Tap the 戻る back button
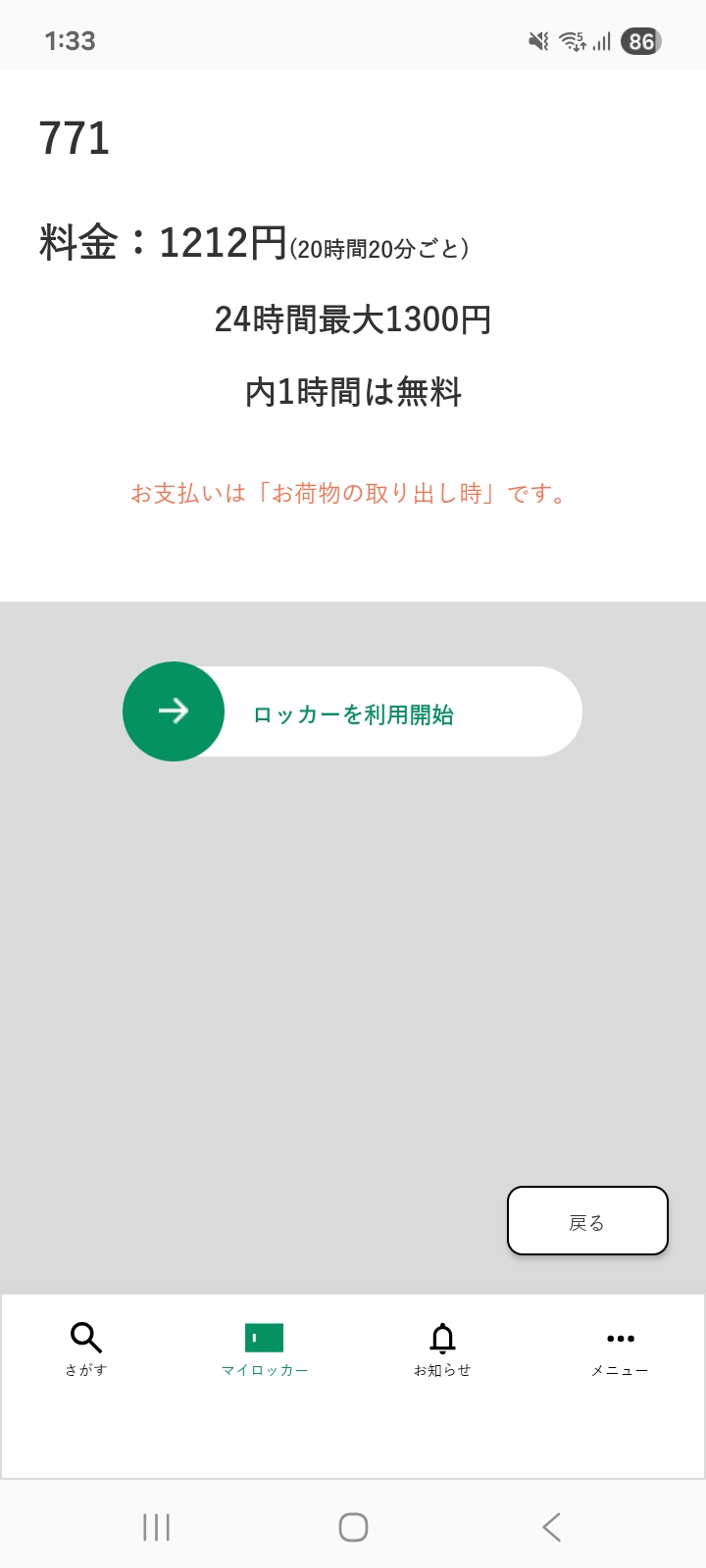Screen dimensions: 706x1568 tap(586, 1221)
